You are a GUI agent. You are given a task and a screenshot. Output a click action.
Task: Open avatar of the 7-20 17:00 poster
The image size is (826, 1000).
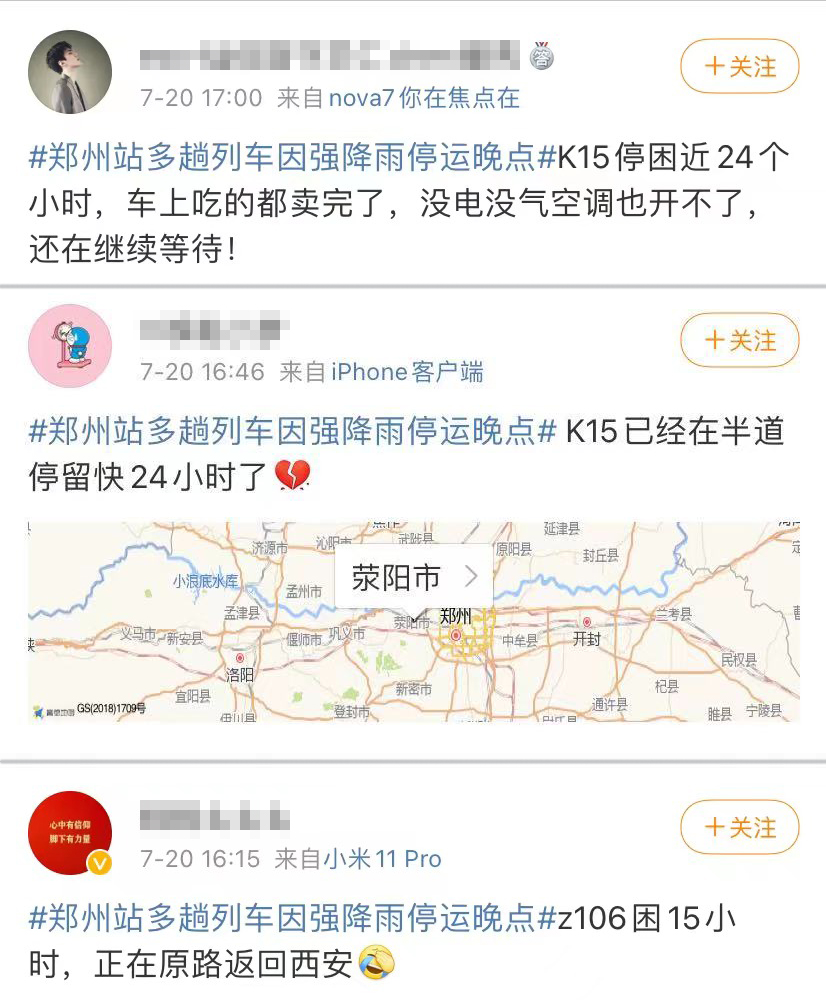(x=69, y=71)
